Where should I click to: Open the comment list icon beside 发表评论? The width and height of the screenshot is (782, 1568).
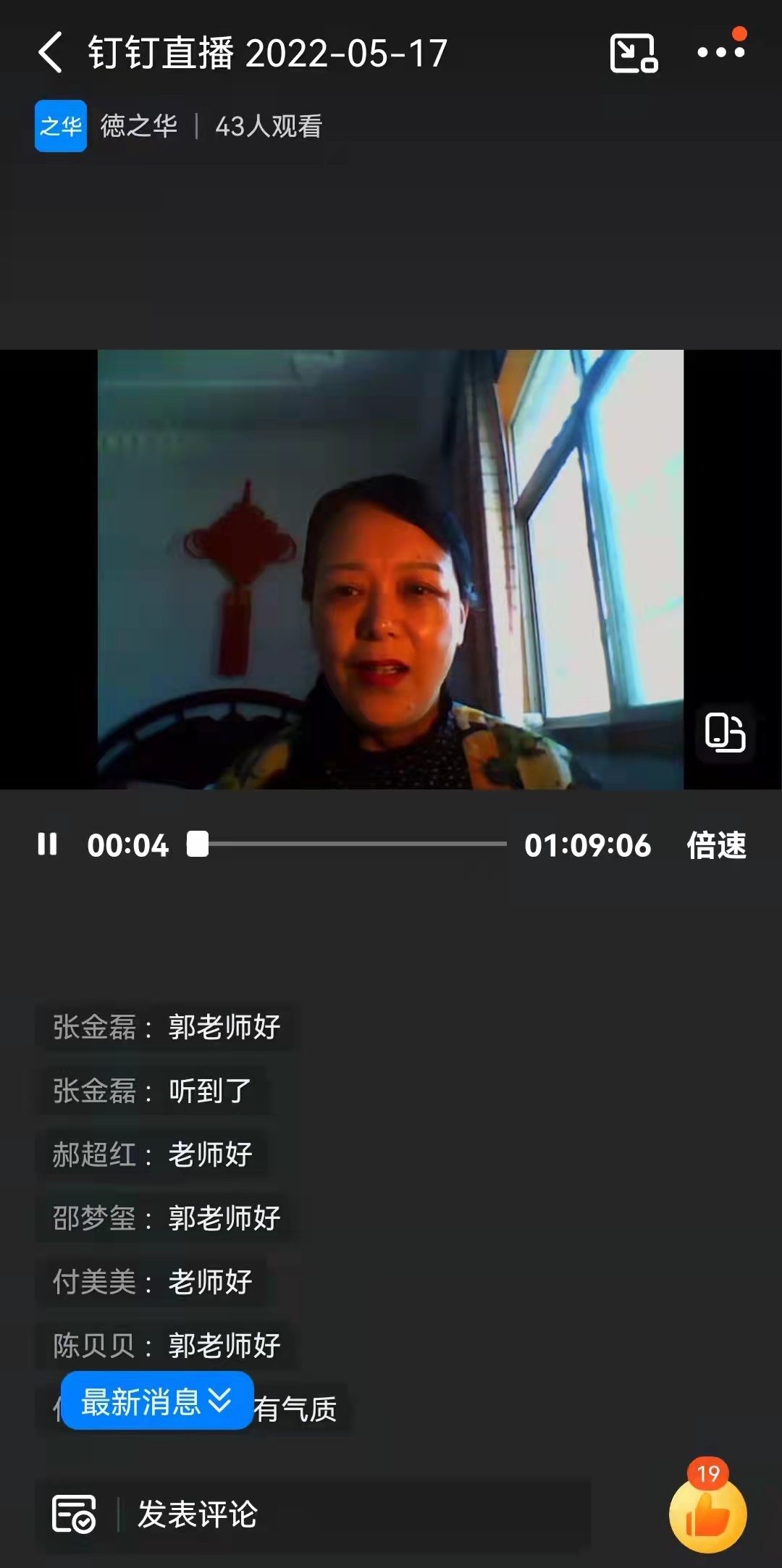(x=73, y=1514)
